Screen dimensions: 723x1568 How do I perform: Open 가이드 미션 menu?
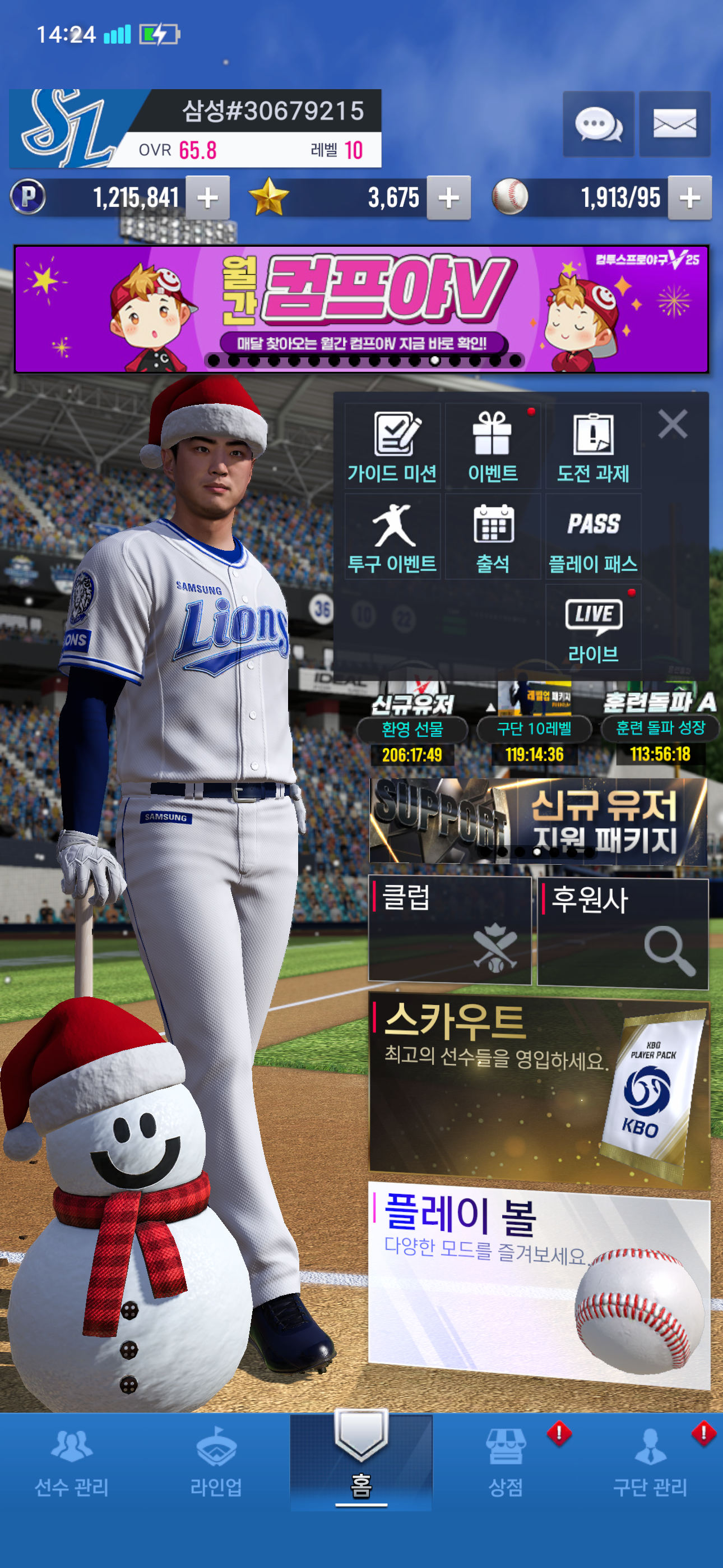pyautogui.click(x=392, y=446)
